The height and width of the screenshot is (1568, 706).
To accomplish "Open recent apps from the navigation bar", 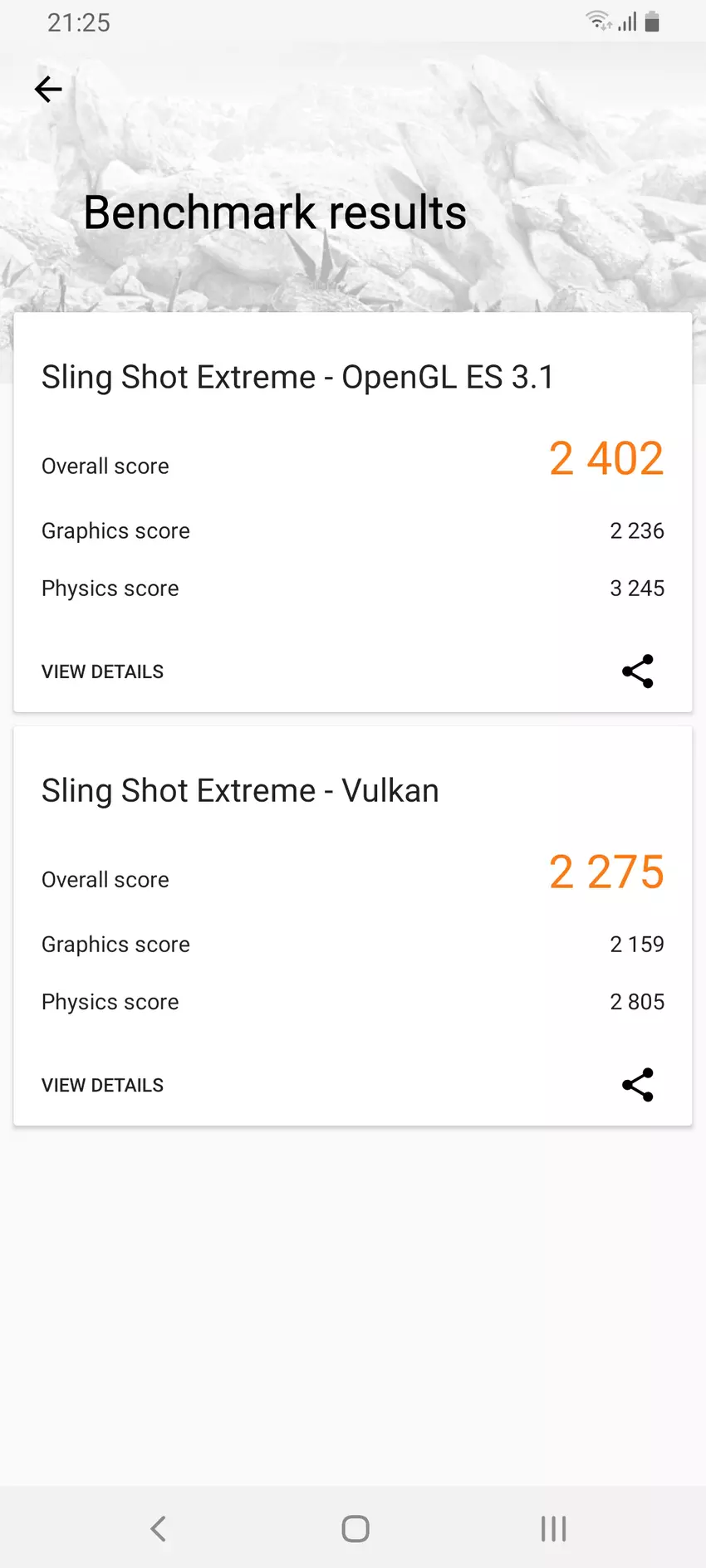I will (x=553, y=1528).
